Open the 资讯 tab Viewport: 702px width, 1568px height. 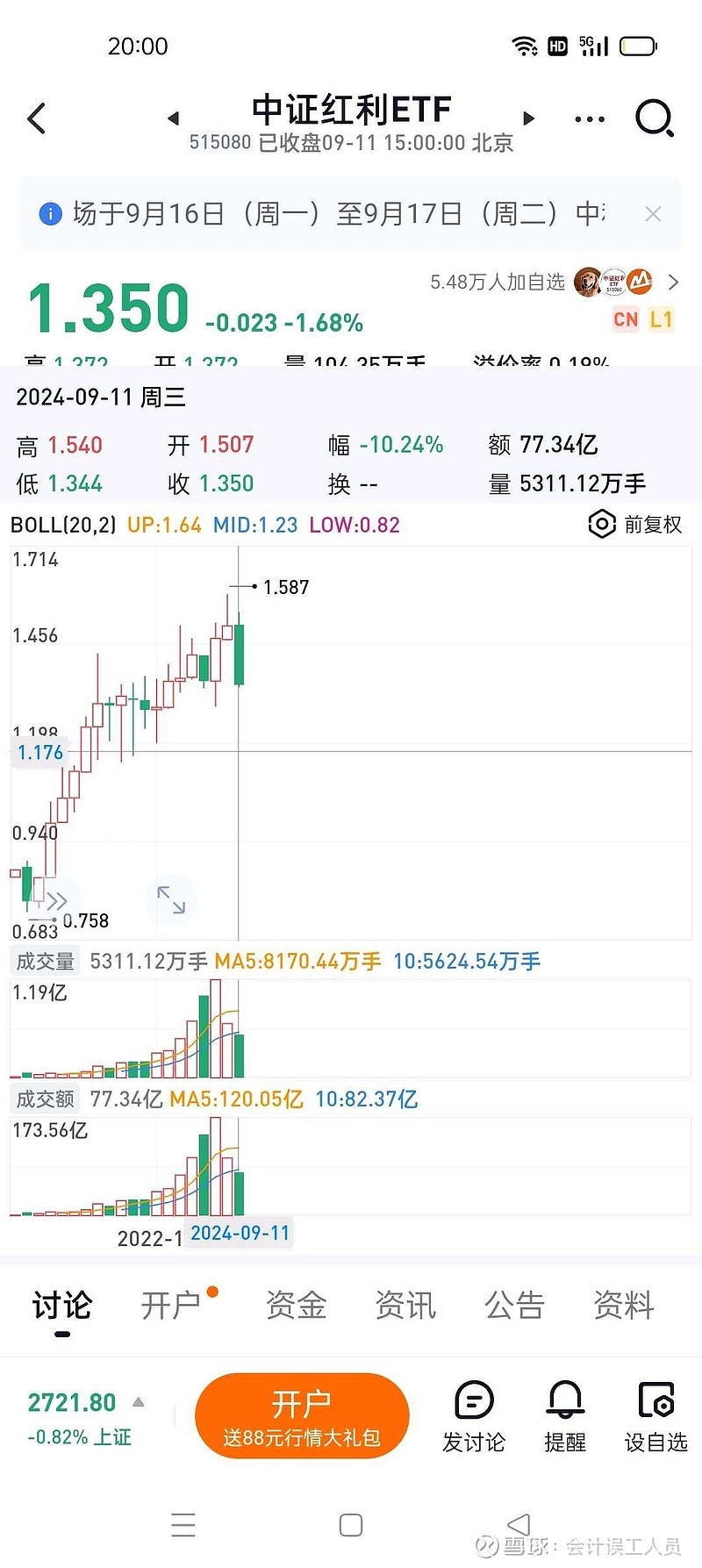(405, 1306)
